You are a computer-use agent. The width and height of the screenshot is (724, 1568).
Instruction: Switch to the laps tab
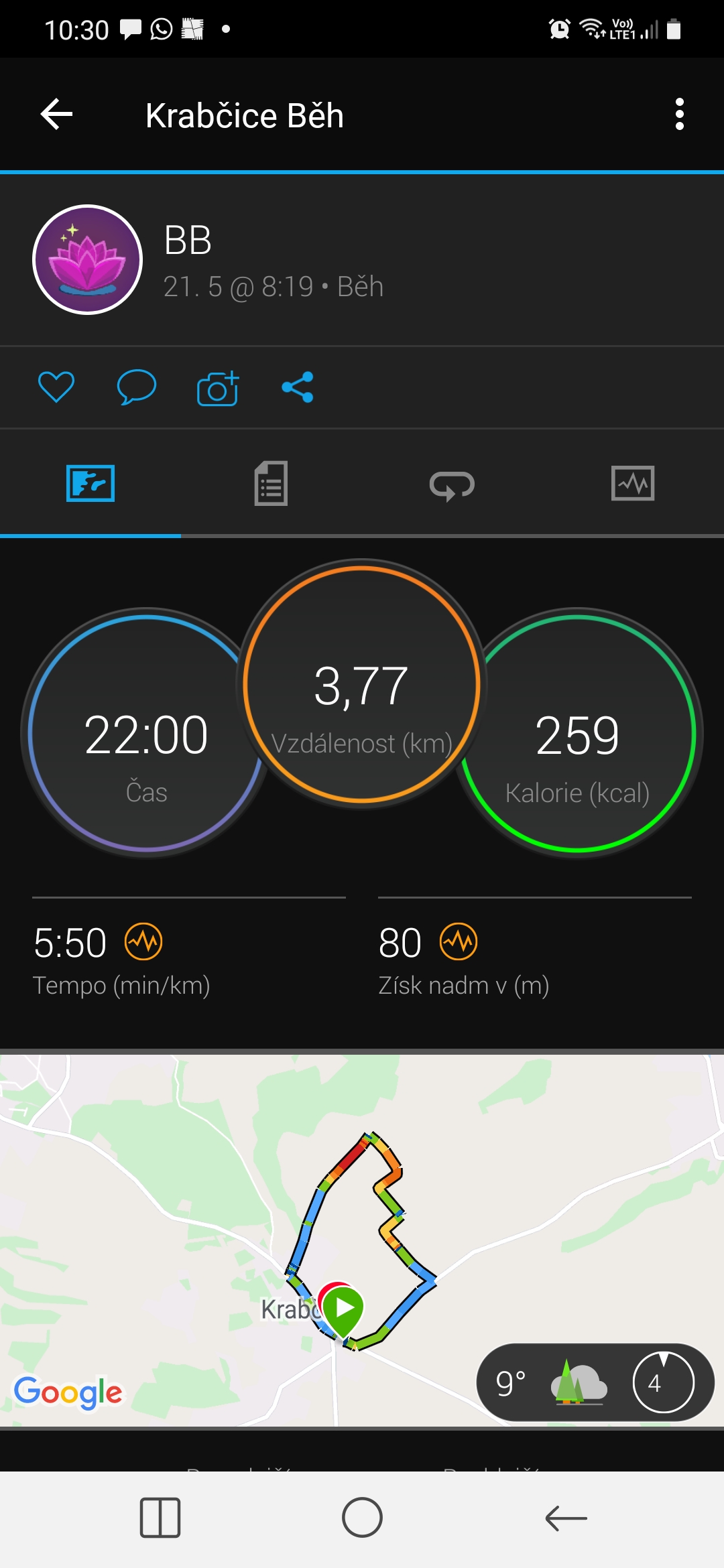click(x=452, y=484)
